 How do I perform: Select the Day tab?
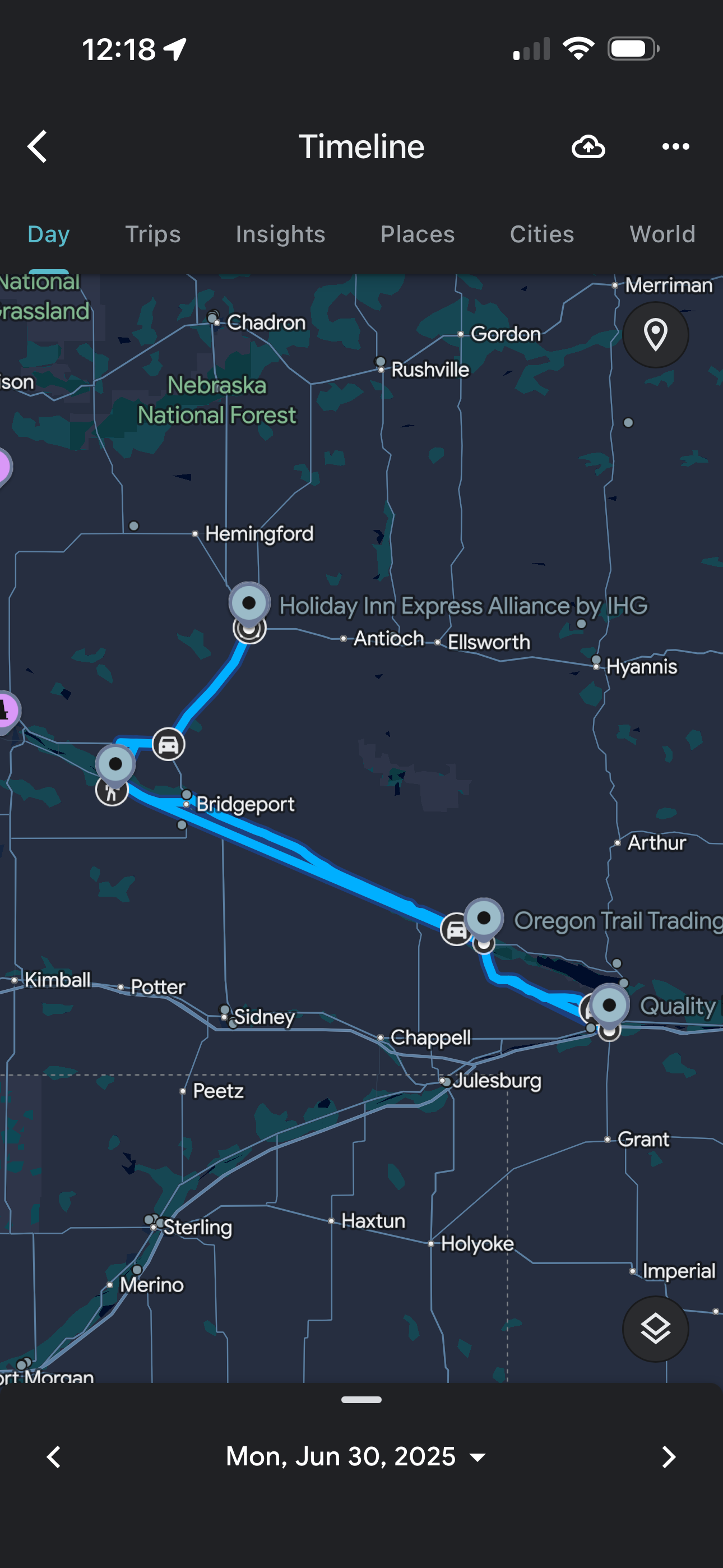(x=49, y=234)
